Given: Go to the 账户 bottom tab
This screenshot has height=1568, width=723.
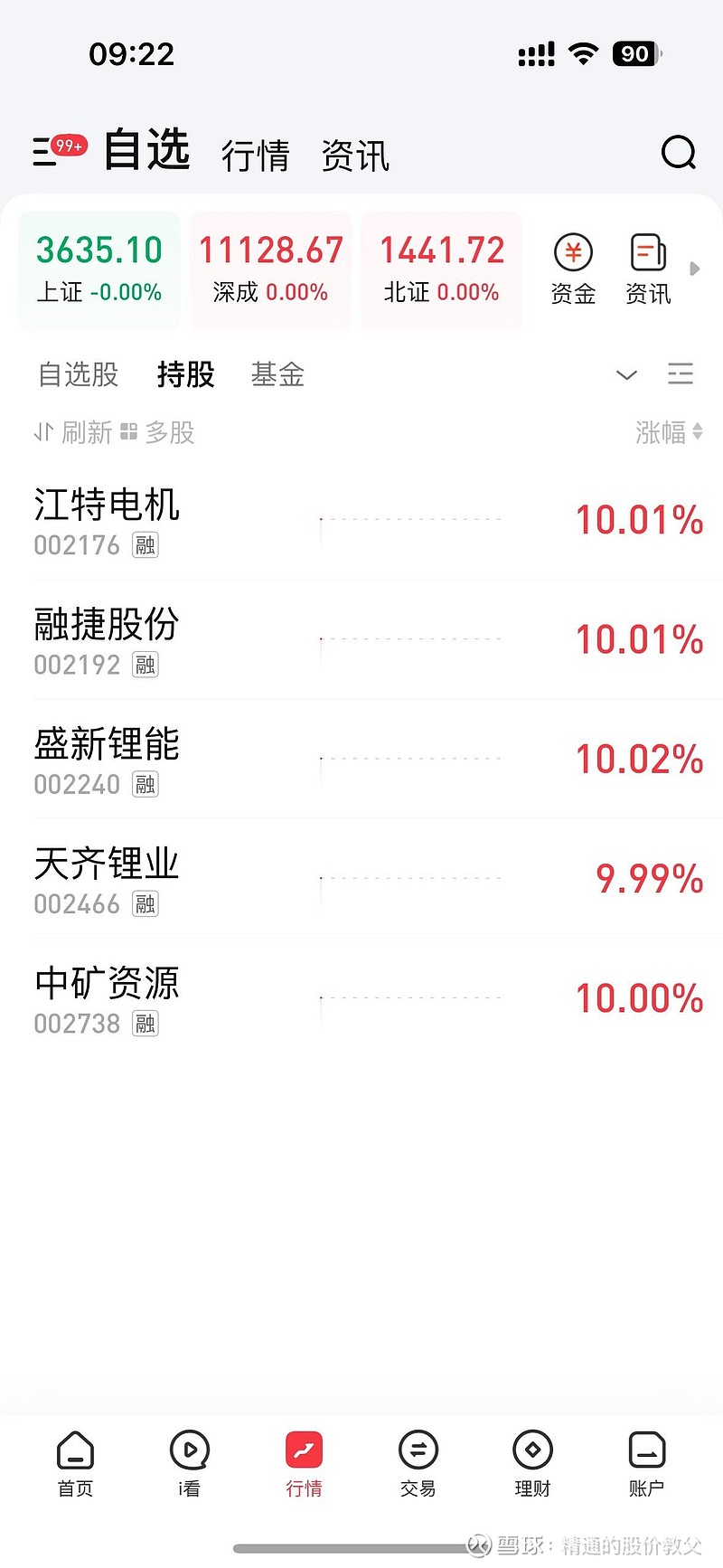Looking at the screenshot, I should click(646, 1464).
